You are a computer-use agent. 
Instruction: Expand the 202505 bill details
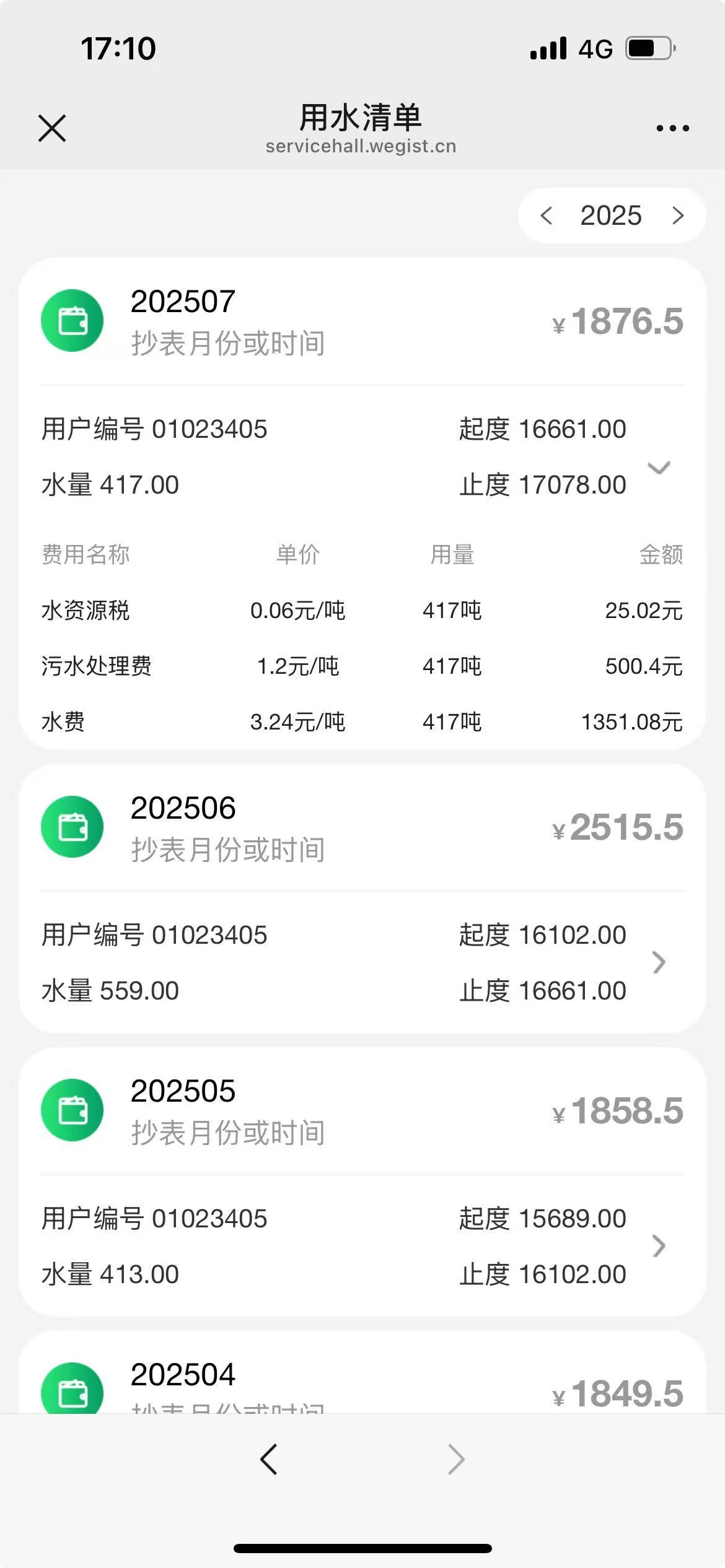coord(659,1245)
